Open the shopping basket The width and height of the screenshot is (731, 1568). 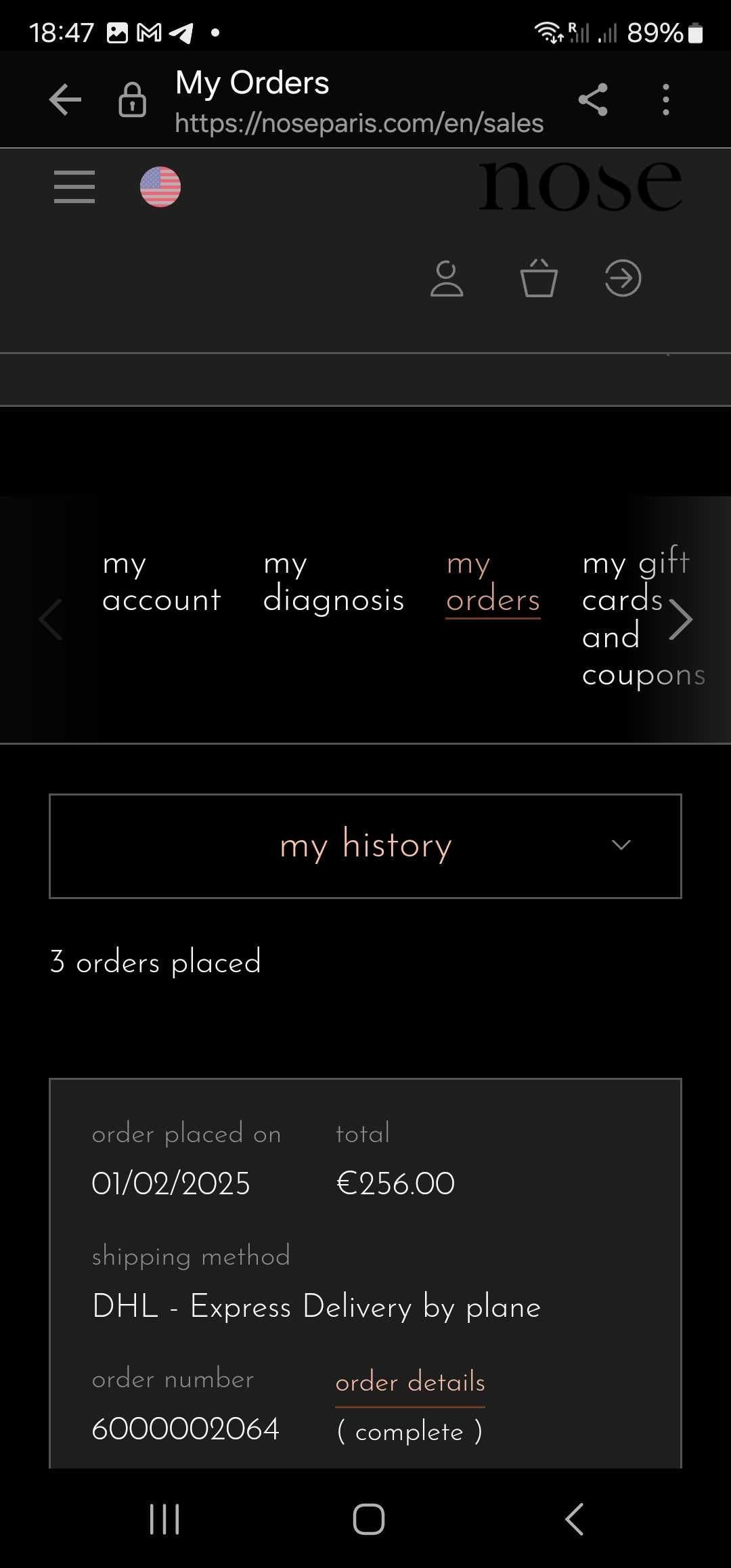tap(539, 278)
